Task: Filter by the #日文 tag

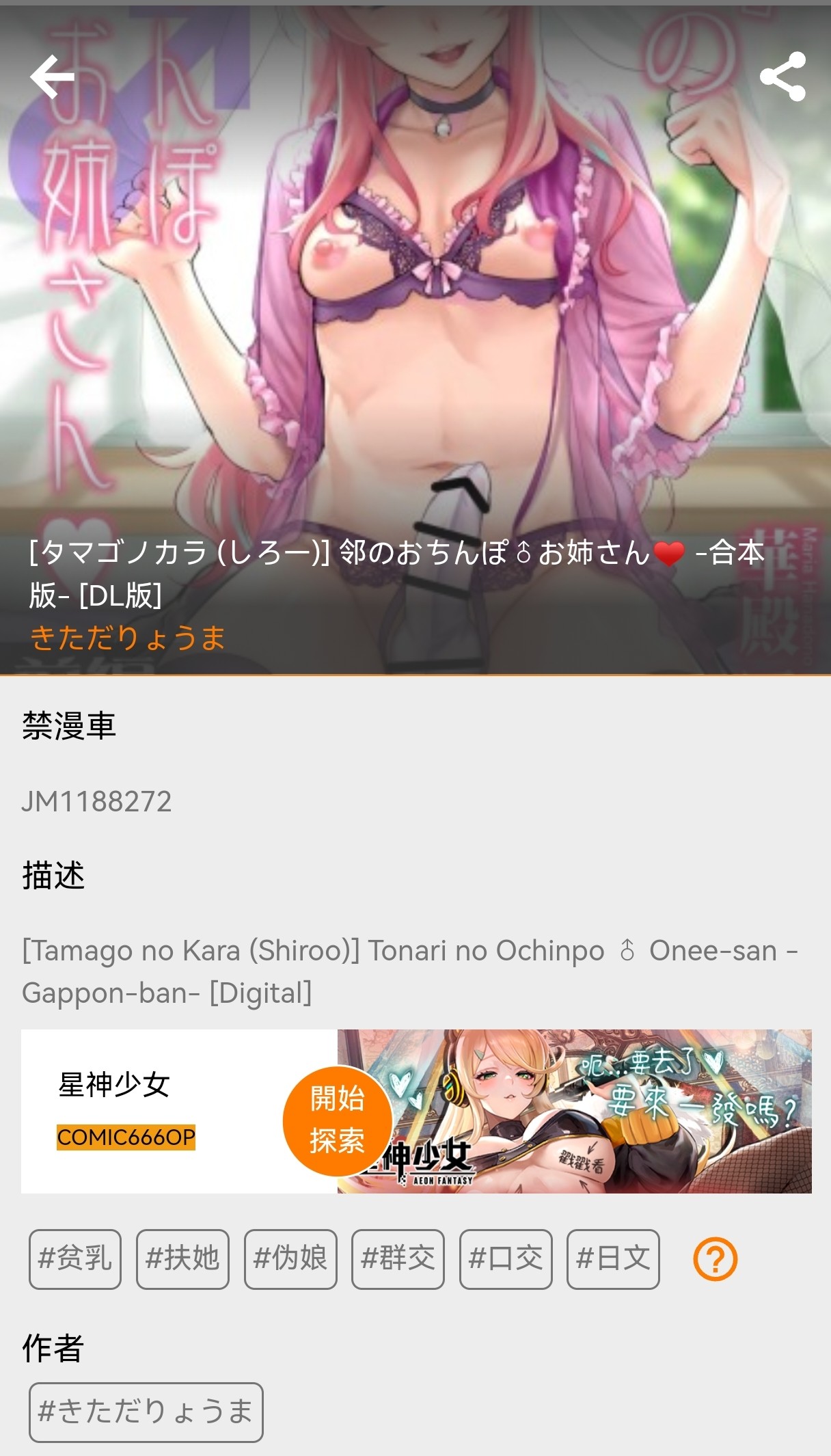Action: click(613, 1258)
